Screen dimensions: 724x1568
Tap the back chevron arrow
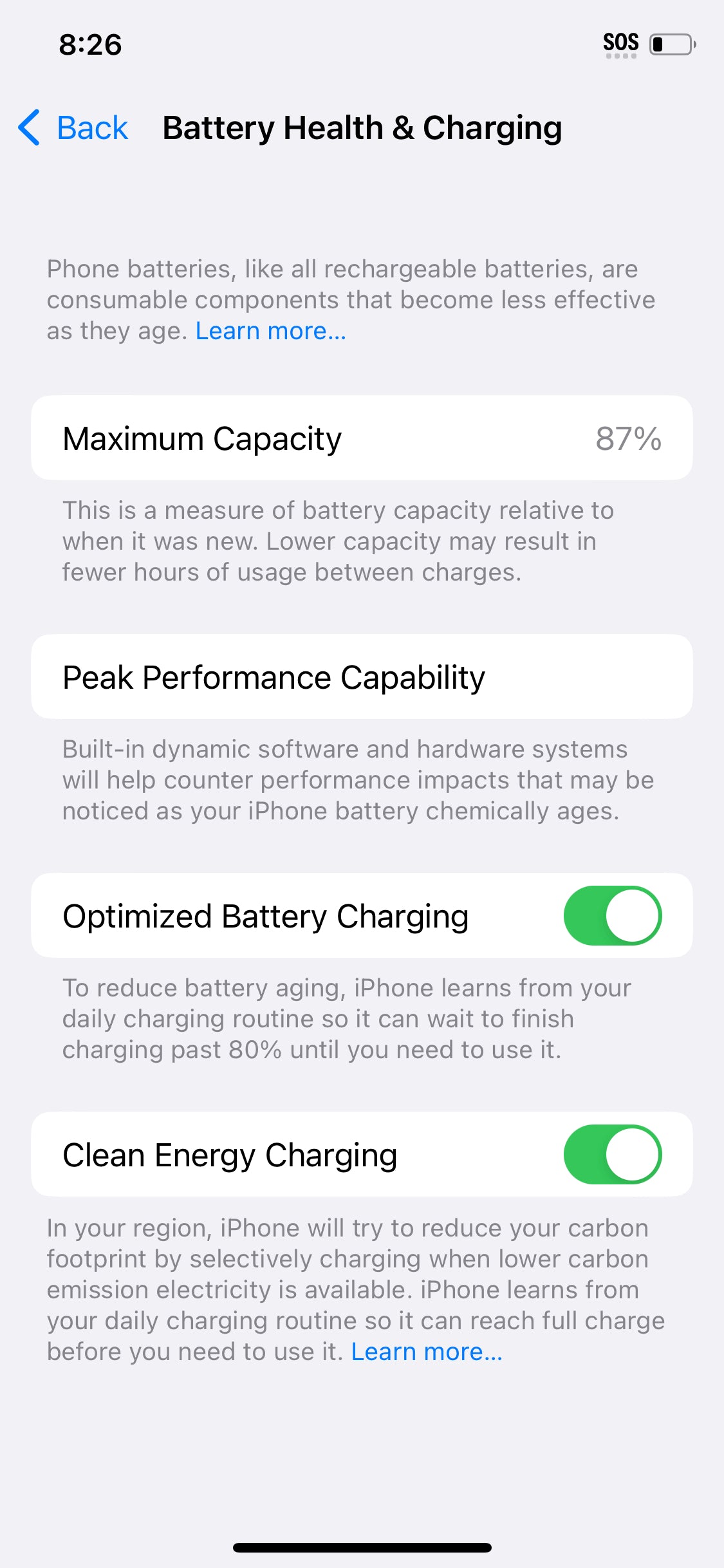(29, 127)
